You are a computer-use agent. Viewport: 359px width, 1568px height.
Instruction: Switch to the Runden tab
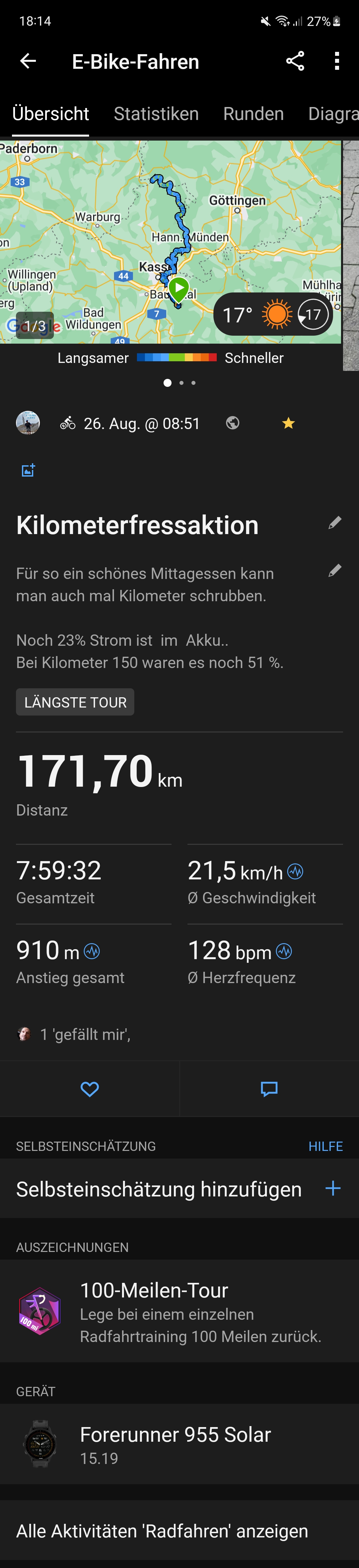[253, 114]
